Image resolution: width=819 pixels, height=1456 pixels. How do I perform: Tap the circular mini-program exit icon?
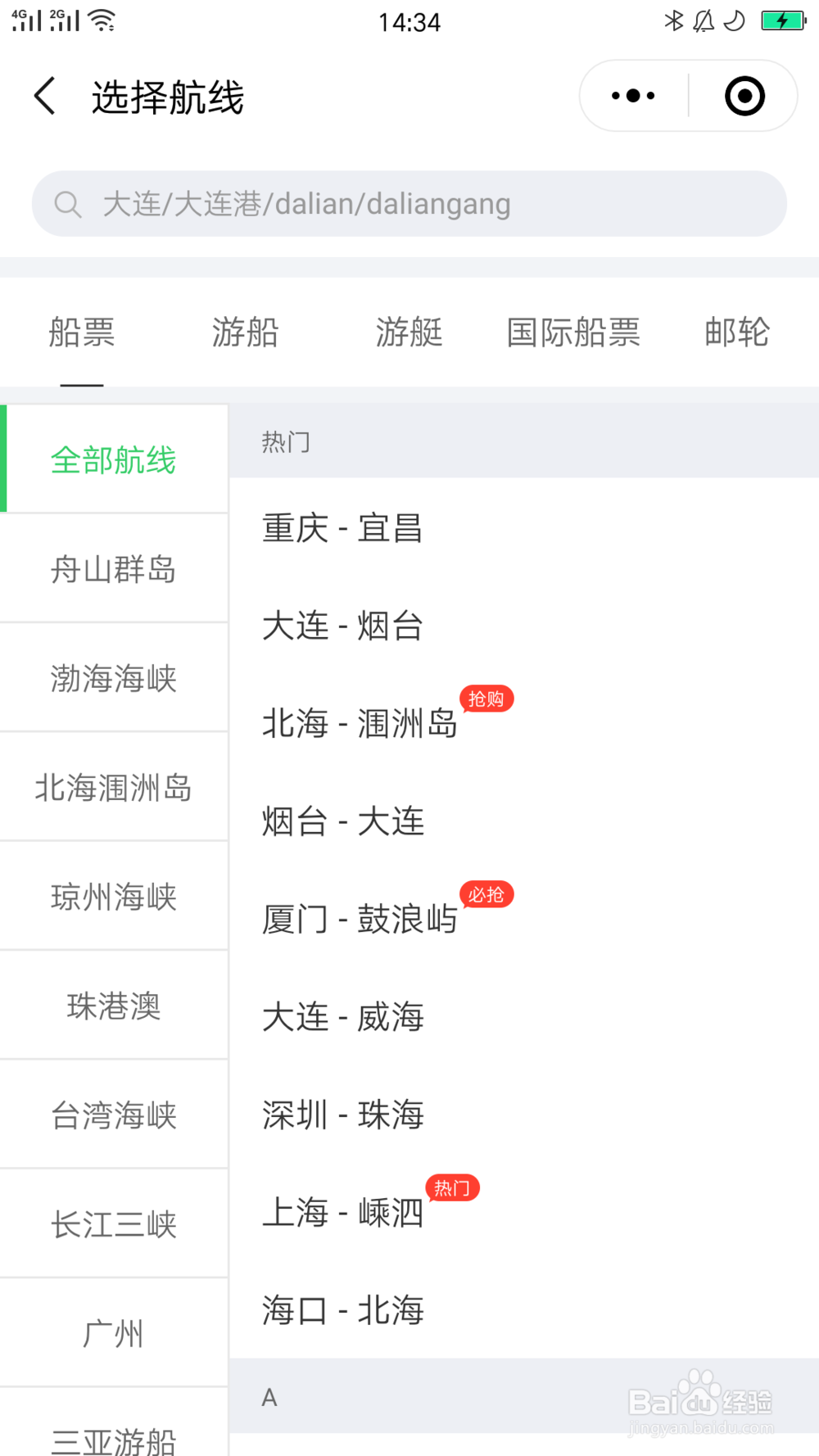click(x=744, y=95)
